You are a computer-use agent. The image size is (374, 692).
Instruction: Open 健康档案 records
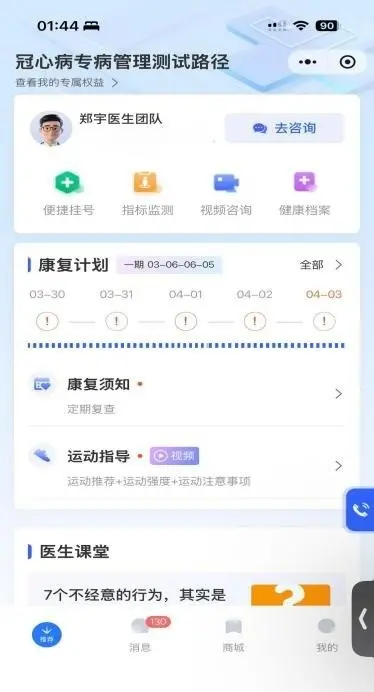point(305,194)
